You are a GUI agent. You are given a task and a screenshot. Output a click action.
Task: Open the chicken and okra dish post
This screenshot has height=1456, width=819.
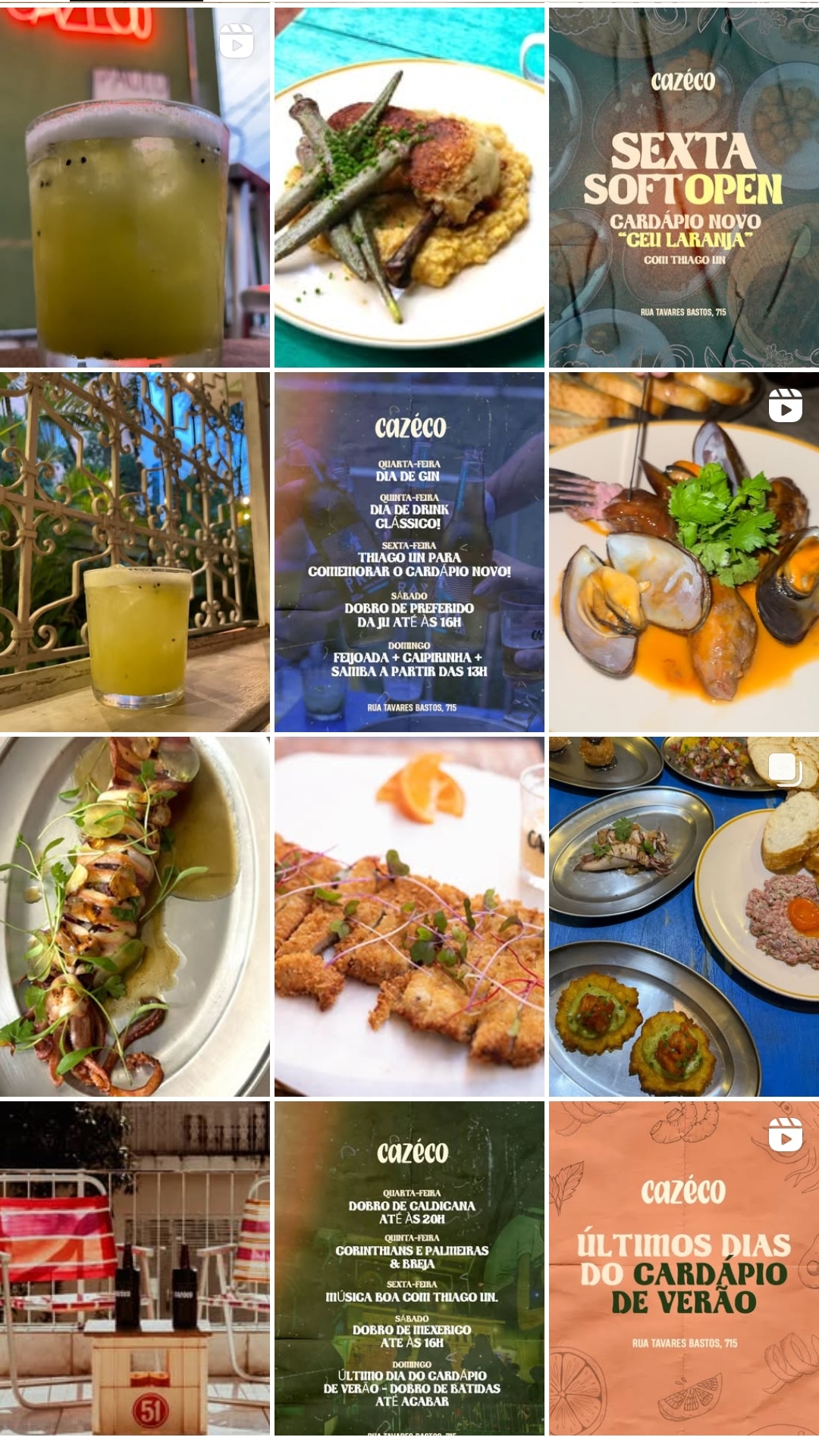pos(409,187)
